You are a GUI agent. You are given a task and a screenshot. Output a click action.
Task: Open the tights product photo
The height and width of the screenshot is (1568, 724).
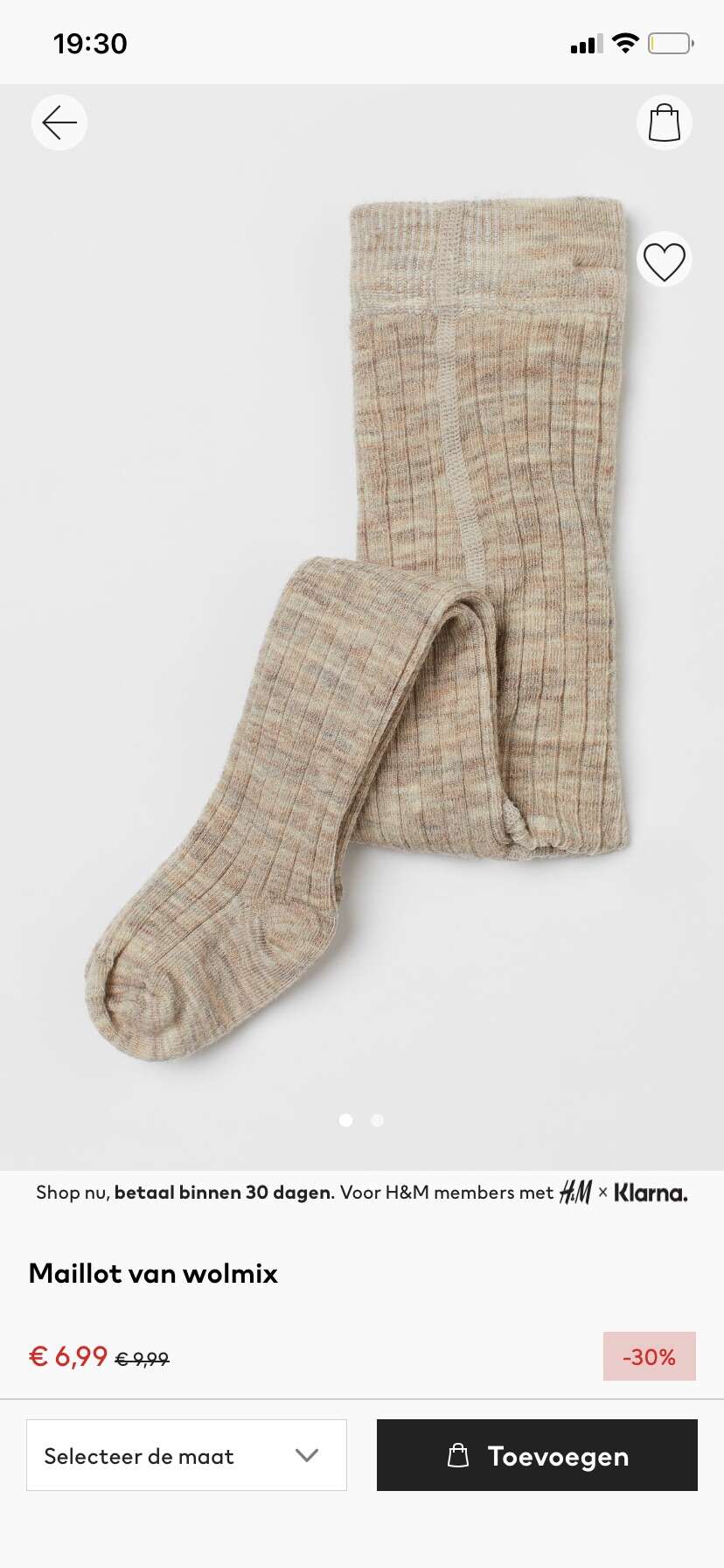tap(362, 627)
